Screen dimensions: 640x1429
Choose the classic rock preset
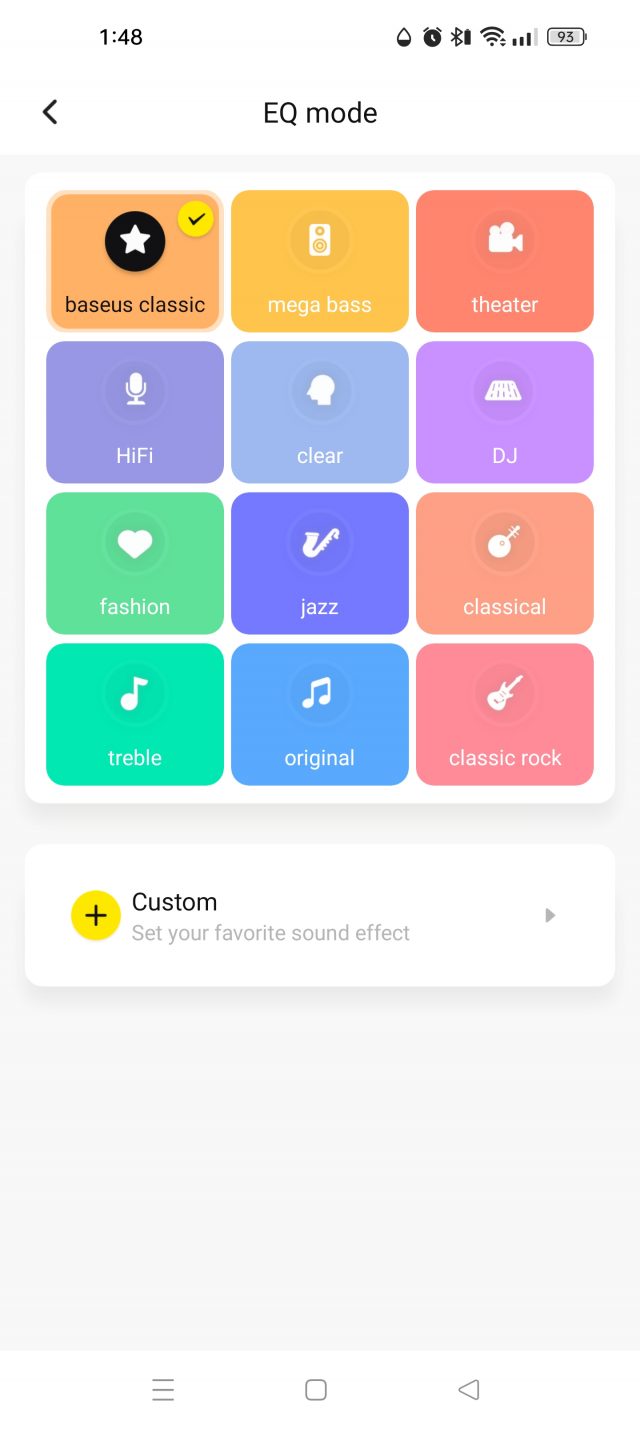[505, 714]
